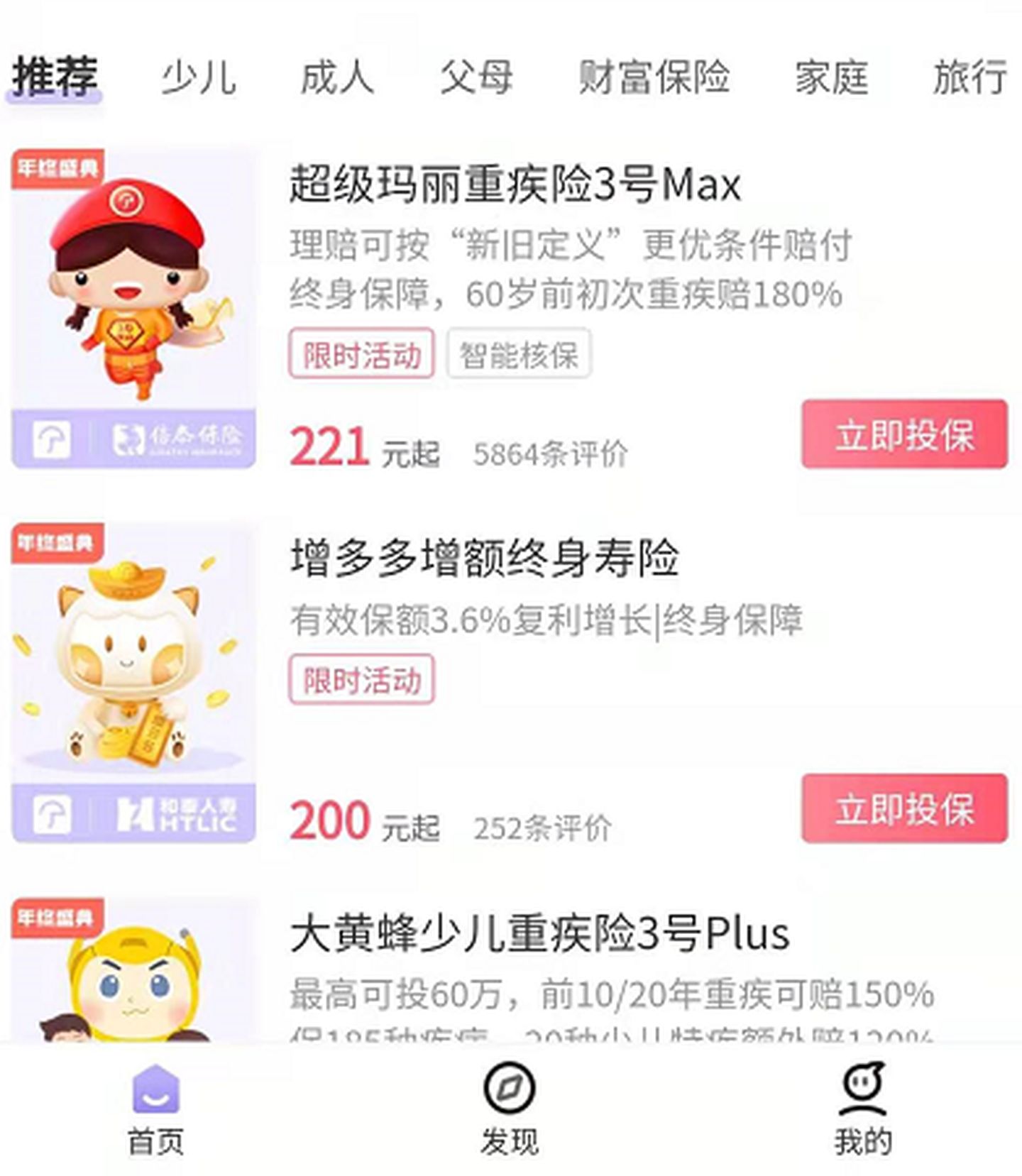1022x1176 pixels.
Task: Open the 超级玛丽重疾险3号Max product card
Action: [515, 185]
